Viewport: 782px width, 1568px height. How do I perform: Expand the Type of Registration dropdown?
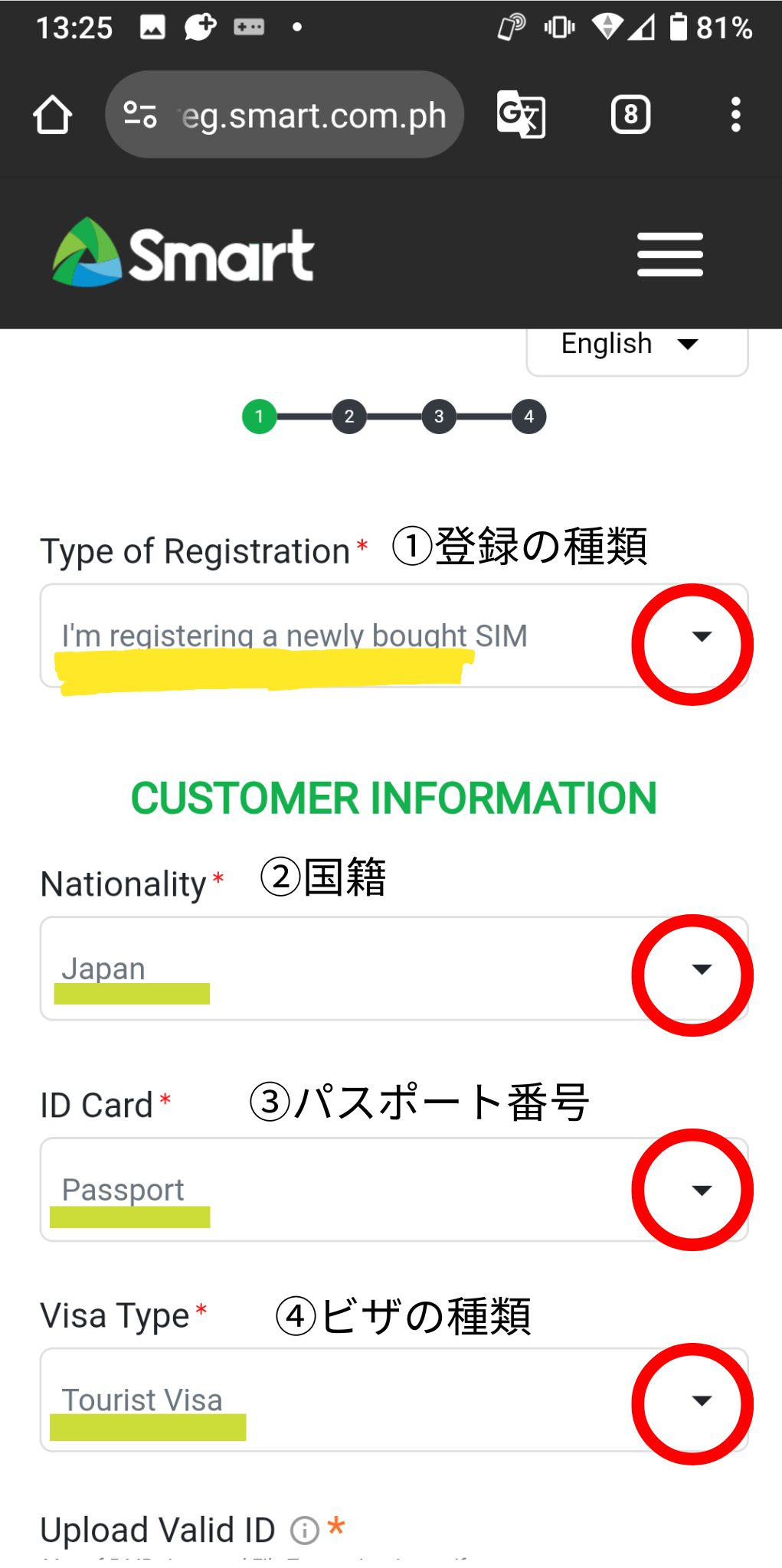tap(394, 635)
